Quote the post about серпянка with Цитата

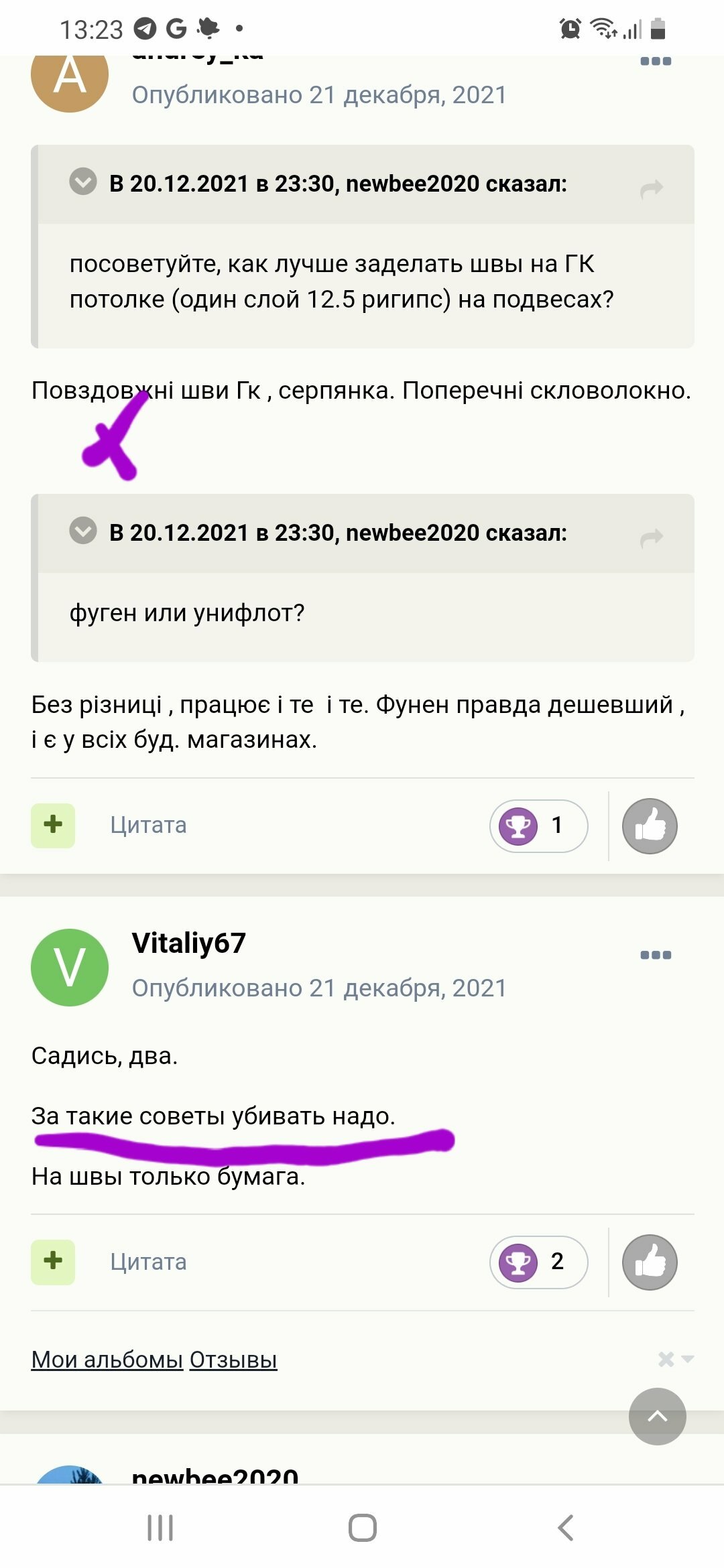coord(148,825)
